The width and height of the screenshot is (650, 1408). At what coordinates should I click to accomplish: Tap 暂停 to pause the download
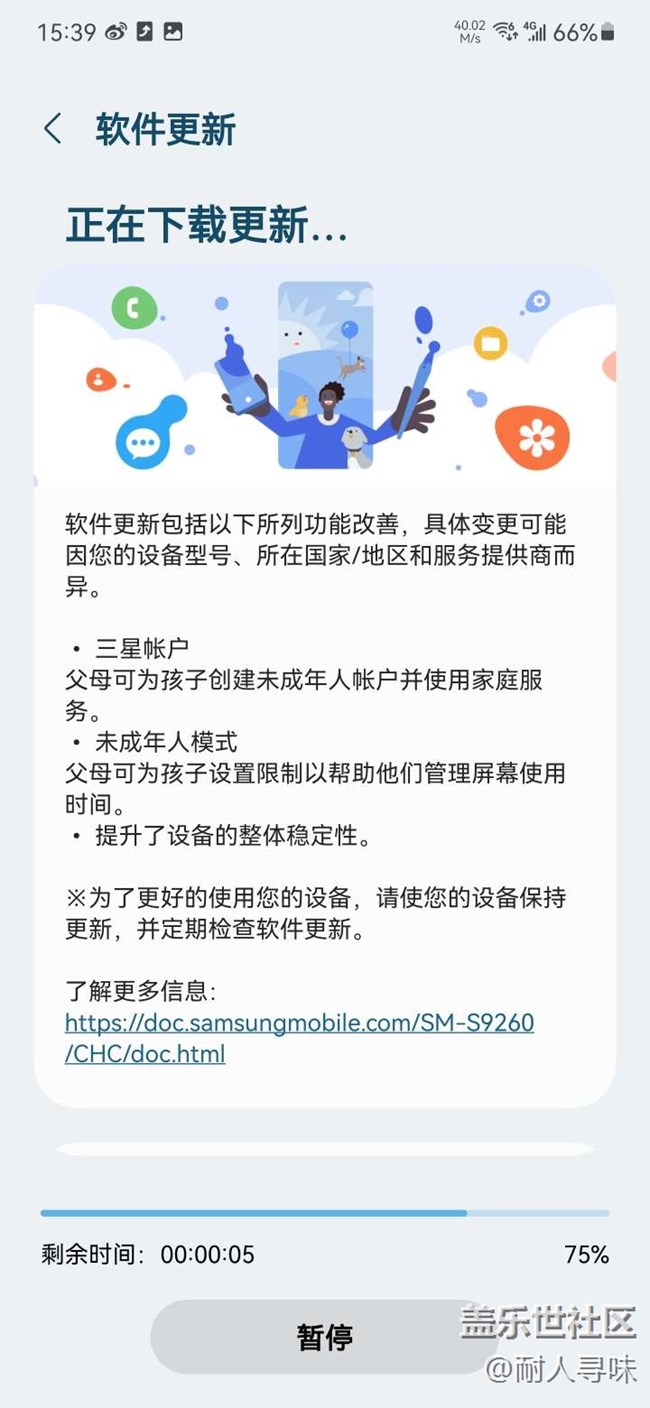click(325, 1337)
